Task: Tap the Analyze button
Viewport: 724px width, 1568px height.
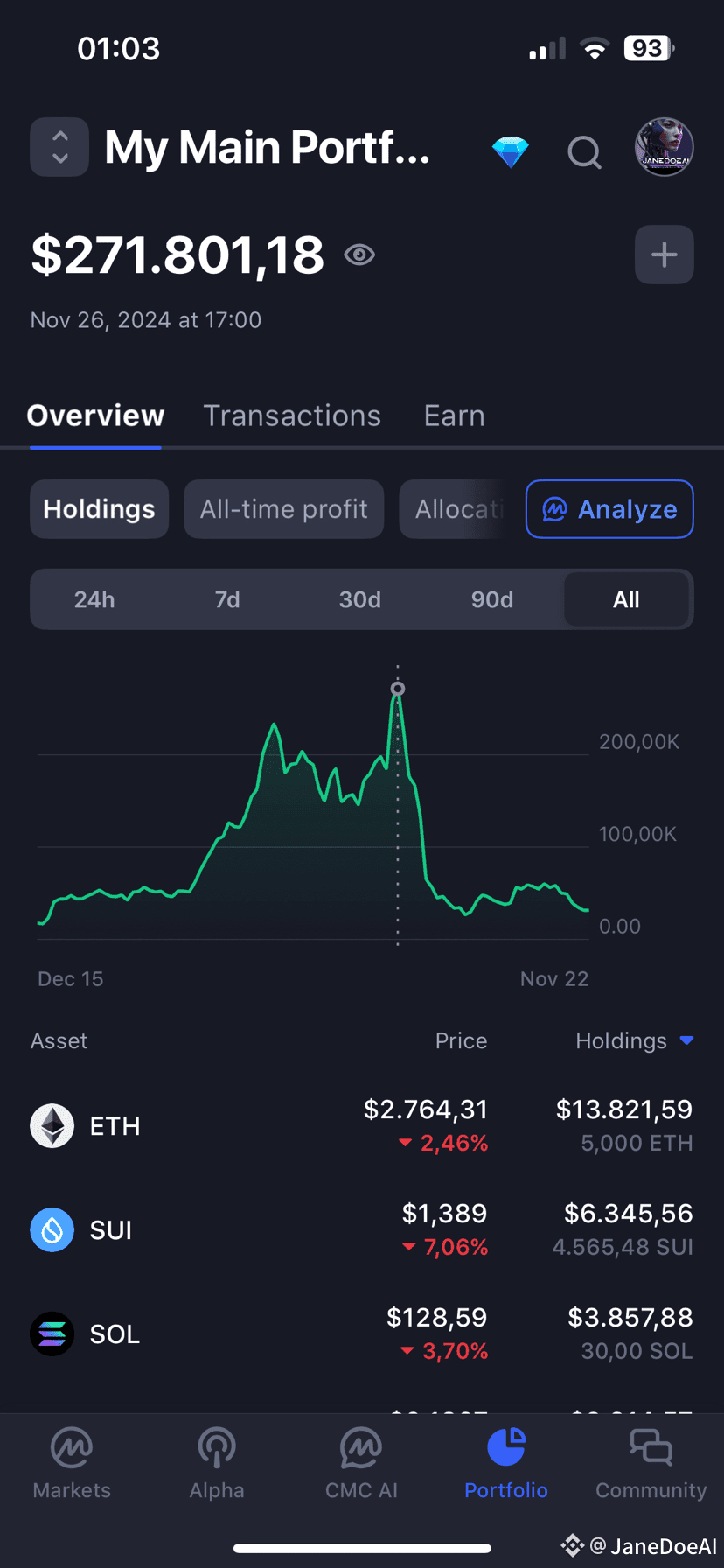Action: click(609, 509)
